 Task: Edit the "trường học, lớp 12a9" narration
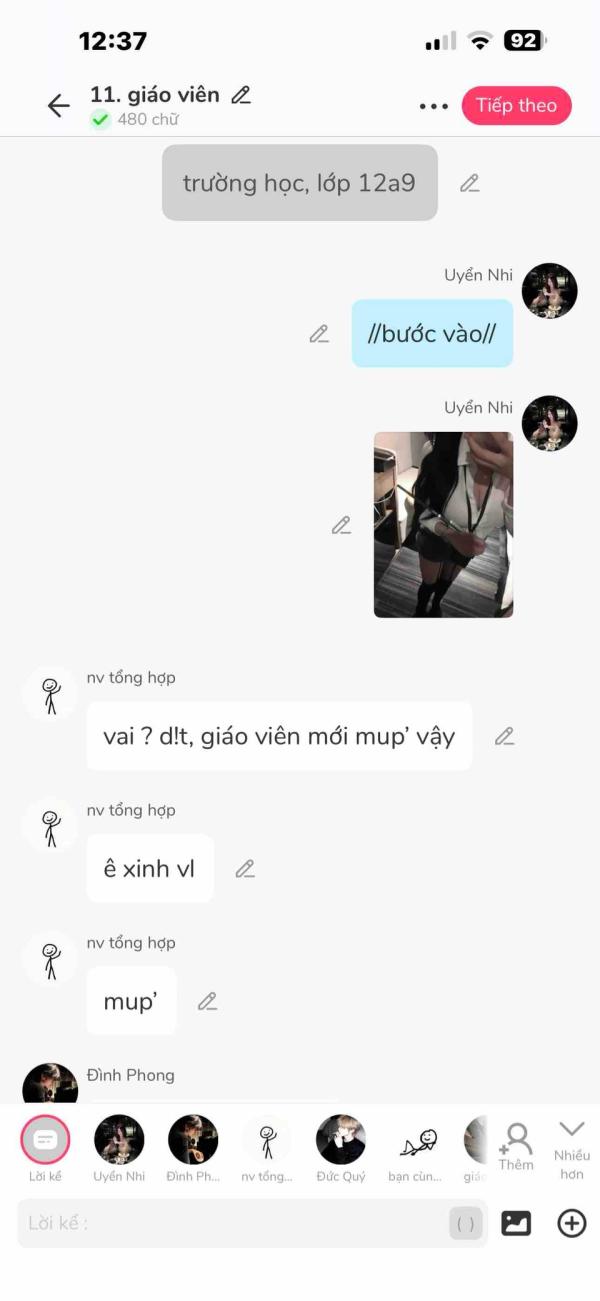469,183
